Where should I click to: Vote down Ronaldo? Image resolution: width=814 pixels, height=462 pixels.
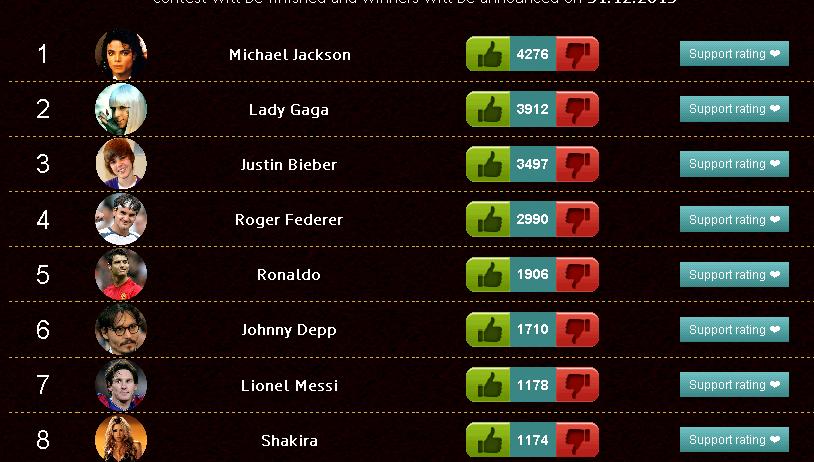point(577,274)
